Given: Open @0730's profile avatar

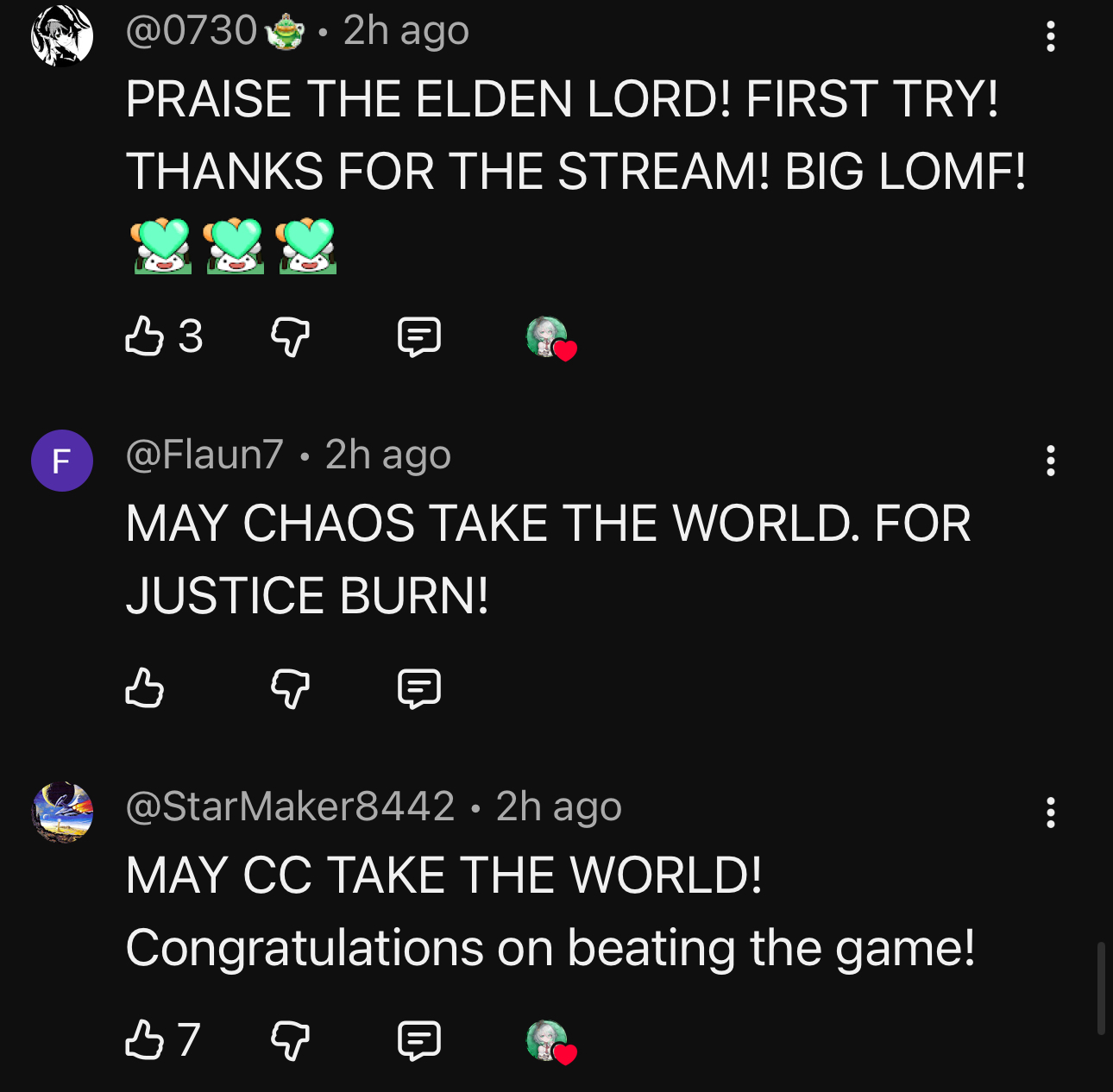Looking at the screenshot, I should (62, 35).
